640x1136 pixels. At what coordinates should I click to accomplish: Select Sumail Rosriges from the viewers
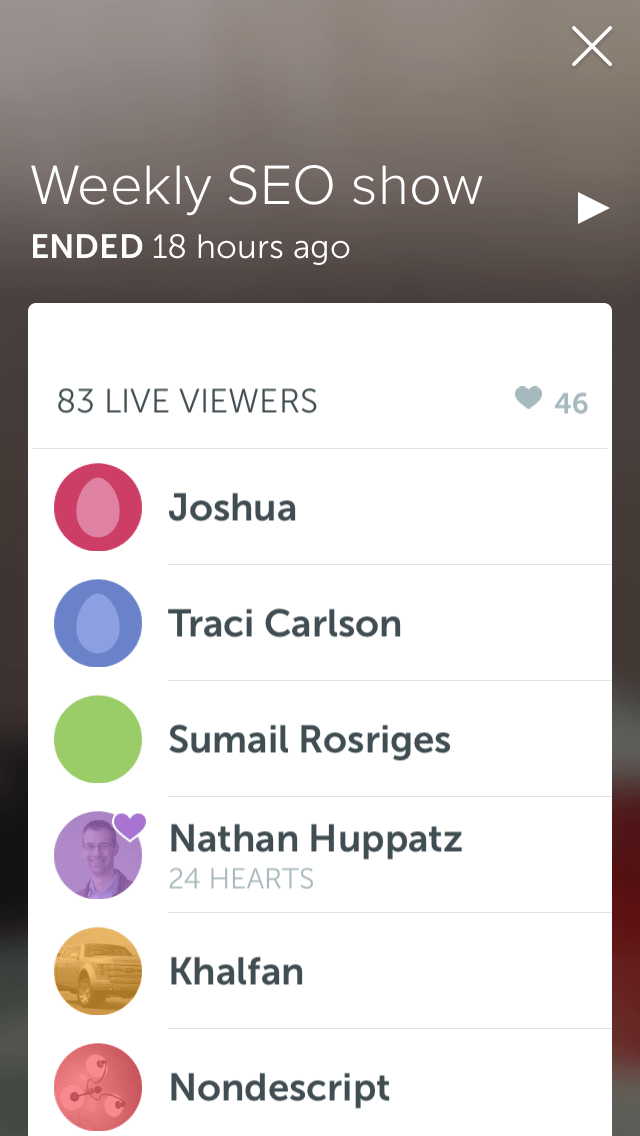[320, 739]
